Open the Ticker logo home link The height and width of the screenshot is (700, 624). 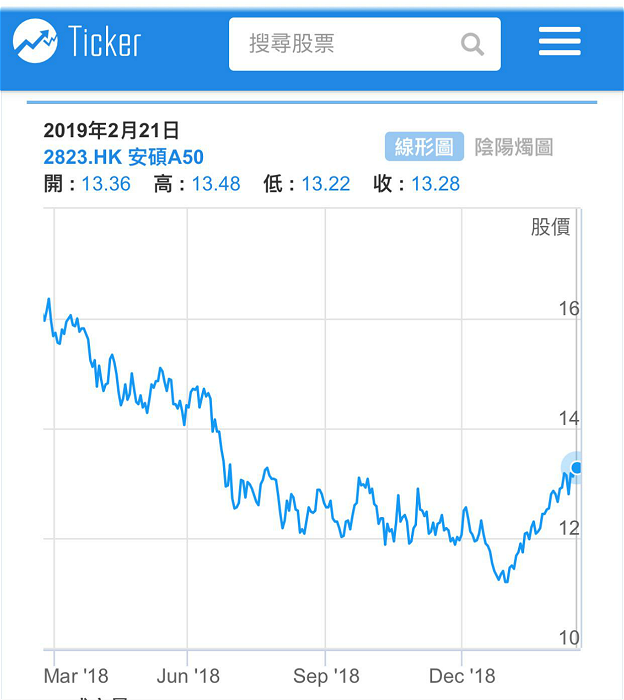pyautogui.click(x=77, y=41)
